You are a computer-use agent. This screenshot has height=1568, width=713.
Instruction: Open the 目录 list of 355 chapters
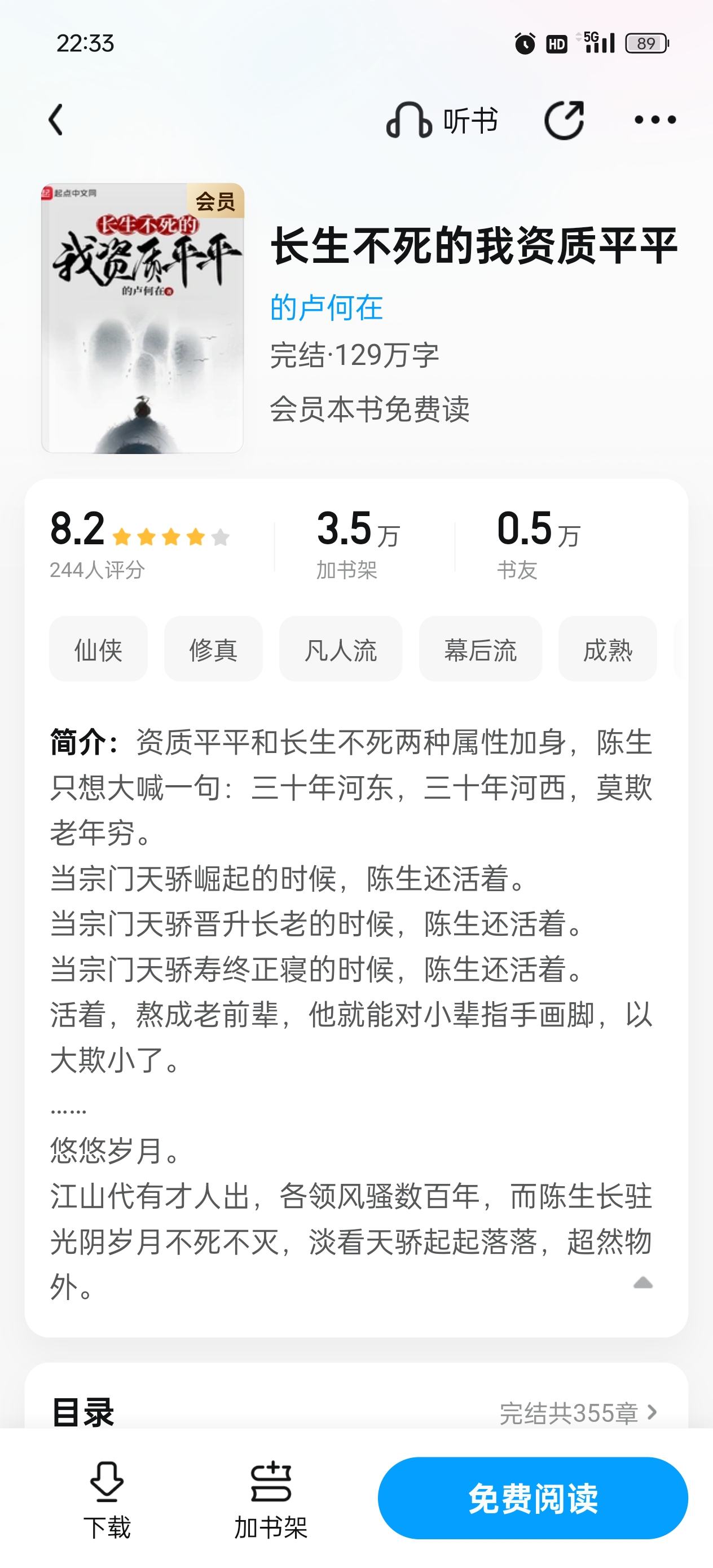point(356,1412)
